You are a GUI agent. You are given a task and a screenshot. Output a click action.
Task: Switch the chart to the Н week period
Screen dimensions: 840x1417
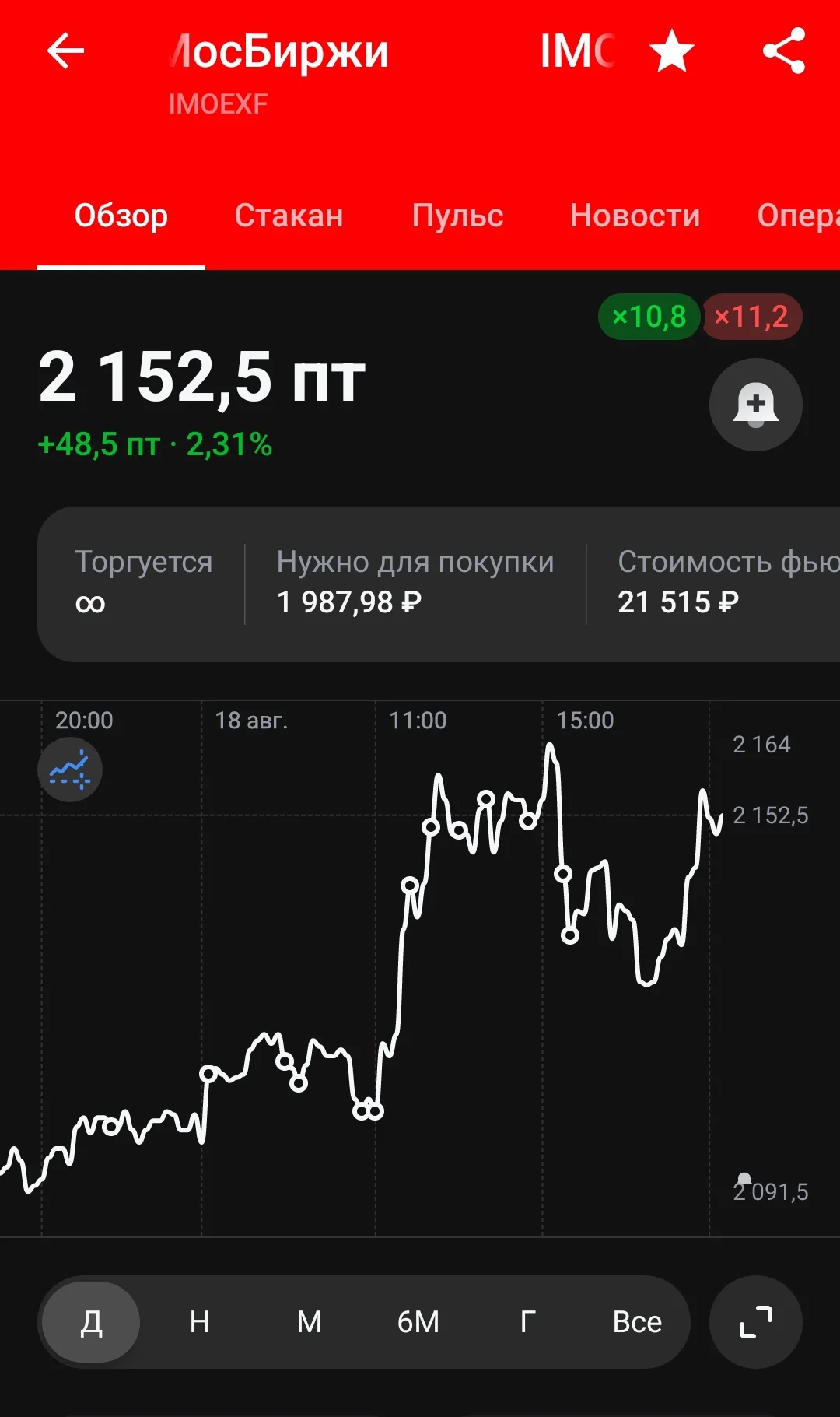point(200,1322)
